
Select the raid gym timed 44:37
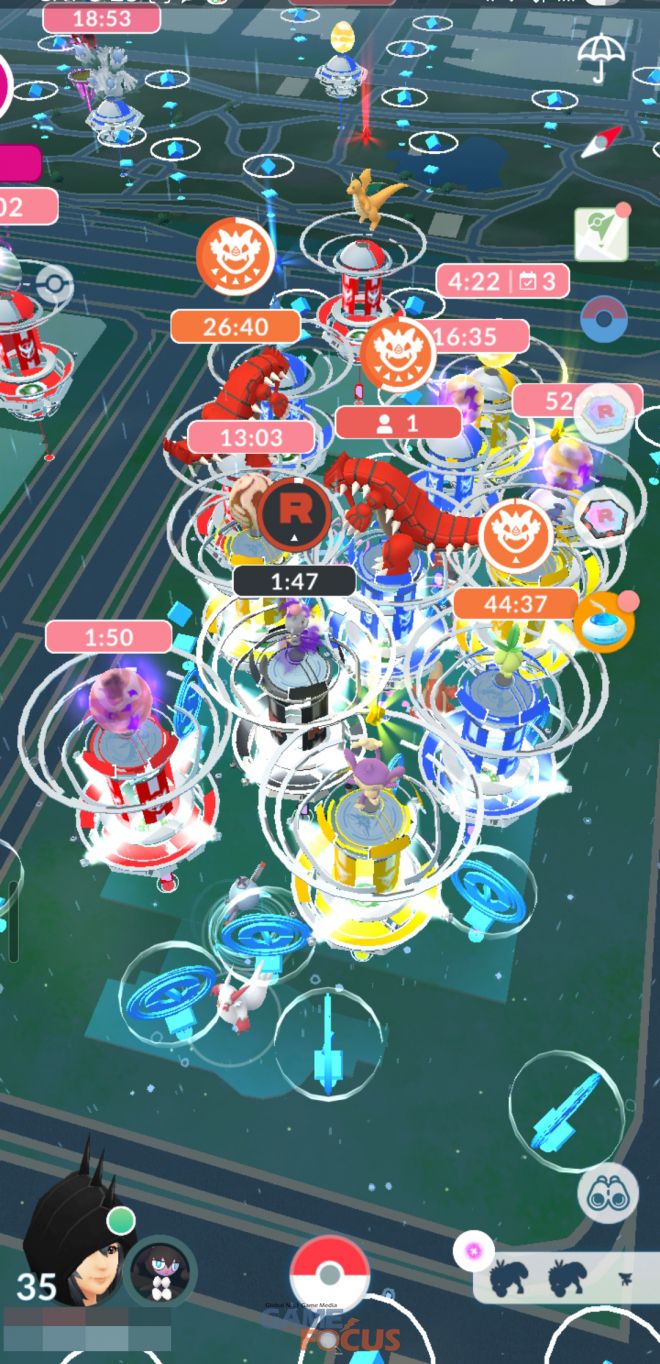pos(515,603)
